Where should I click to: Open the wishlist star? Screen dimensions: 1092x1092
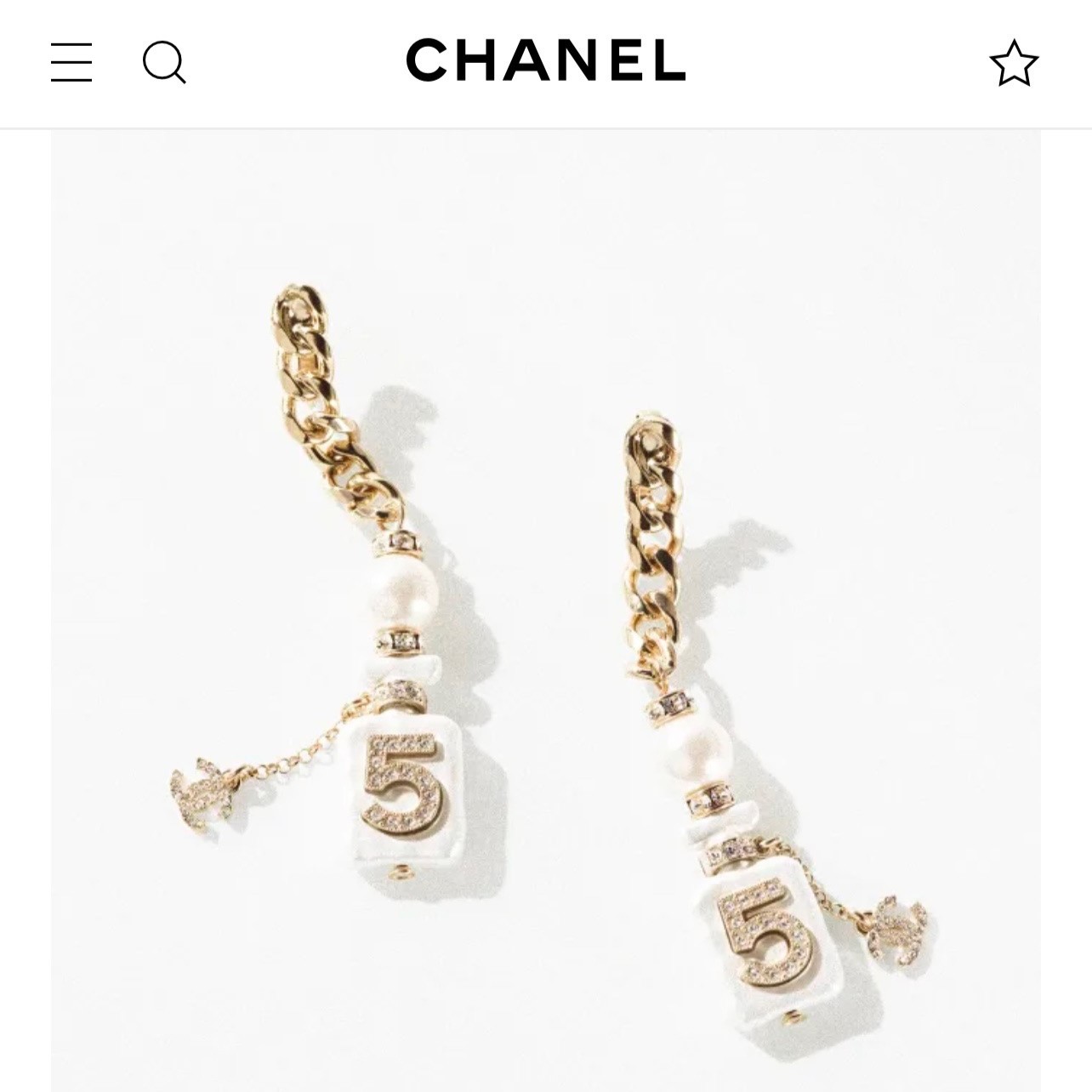click(x=1014, y=63)
